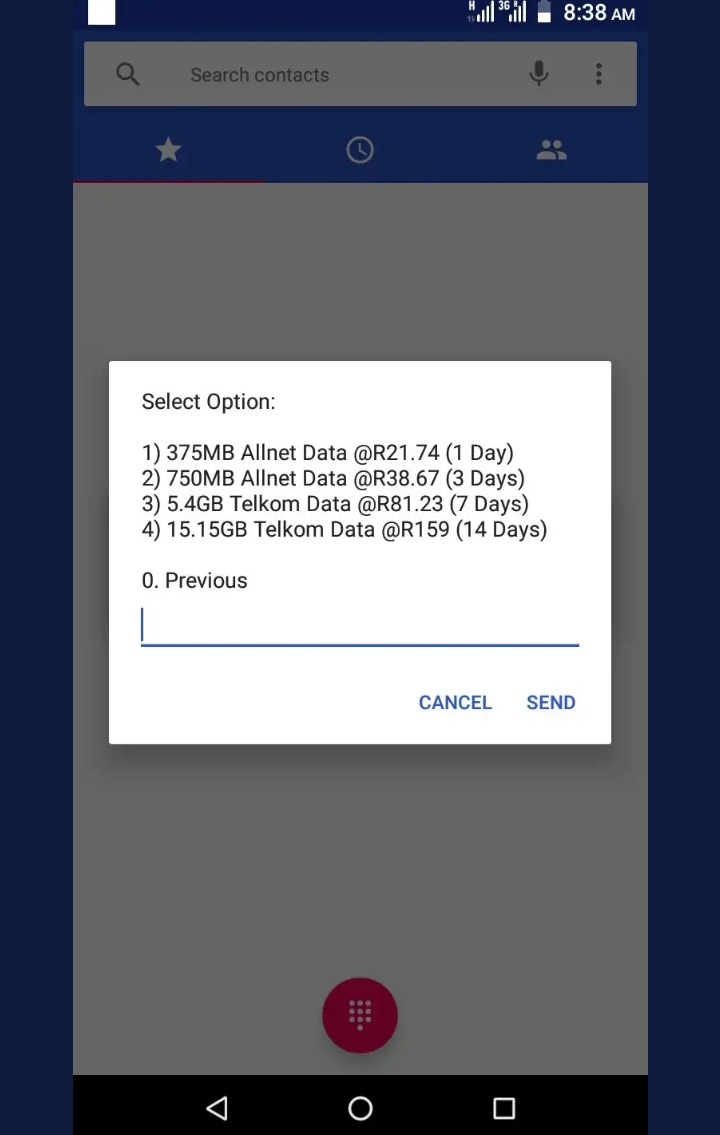This screenshot has width=720, height=1135.
Task: Tap SEND to submit the option
Action: click(550, 702)
